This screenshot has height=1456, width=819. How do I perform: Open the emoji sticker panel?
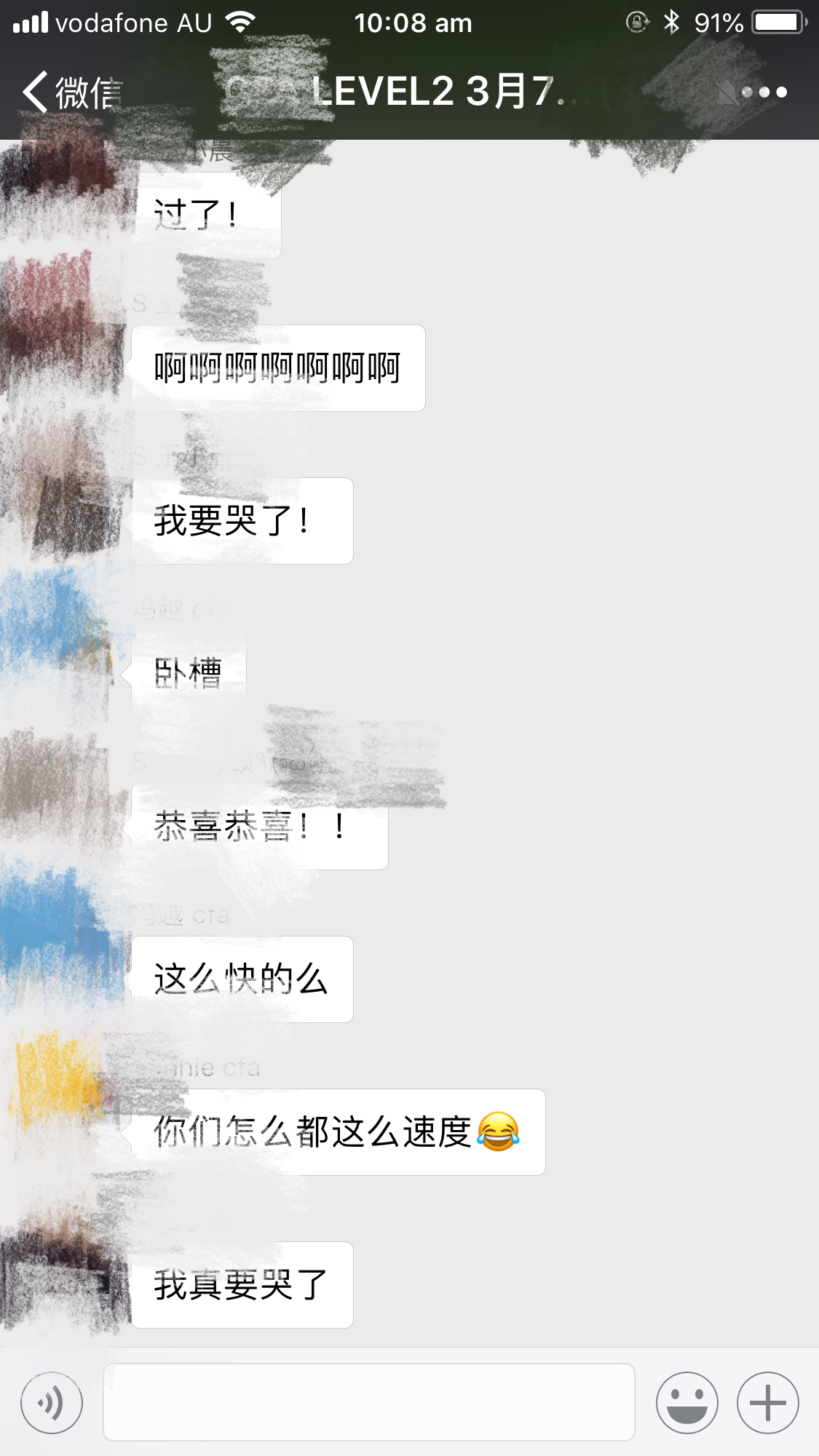click(x=687, y=1402)
